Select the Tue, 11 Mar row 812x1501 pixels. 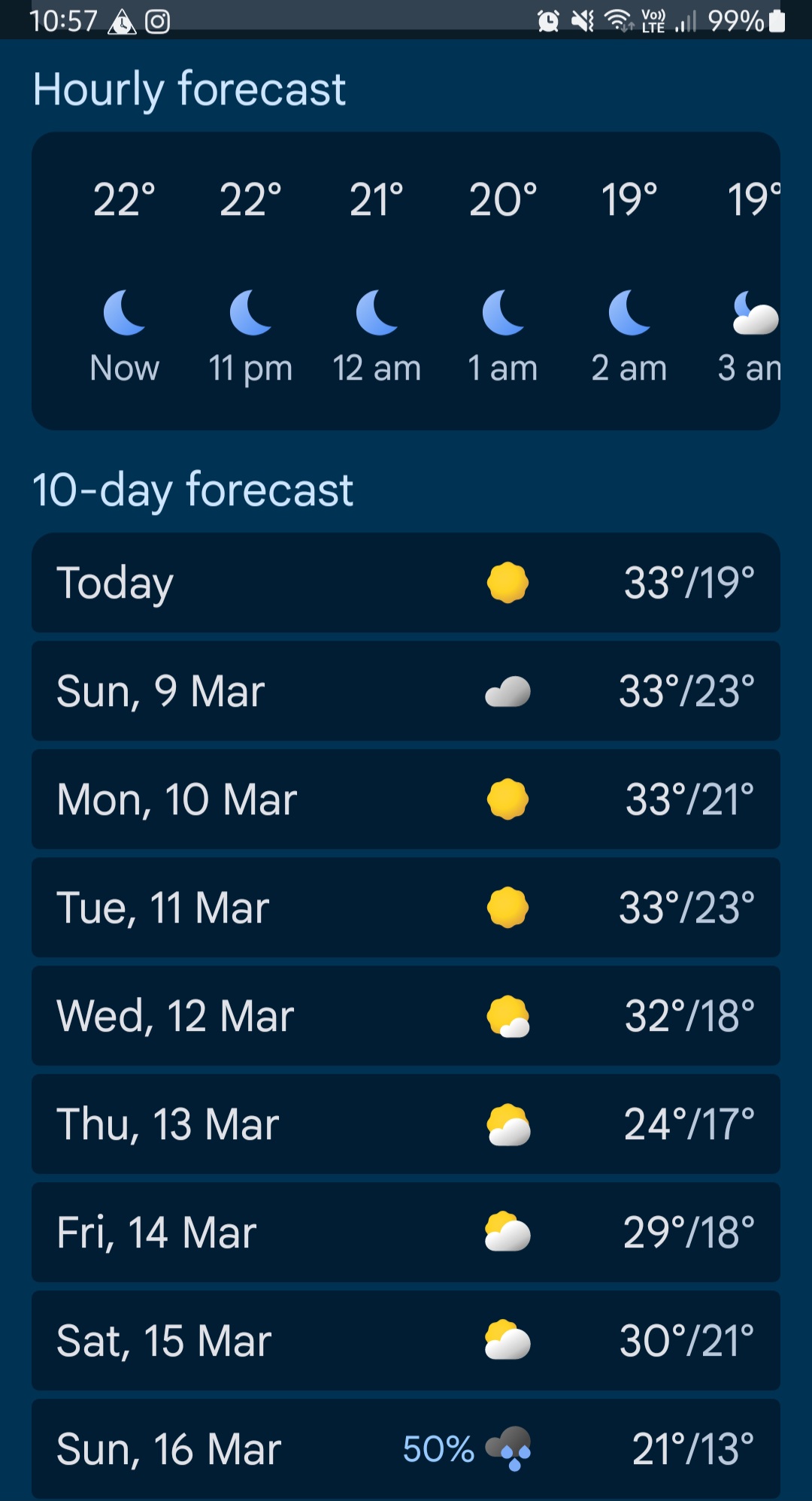(x=406, y=908)
